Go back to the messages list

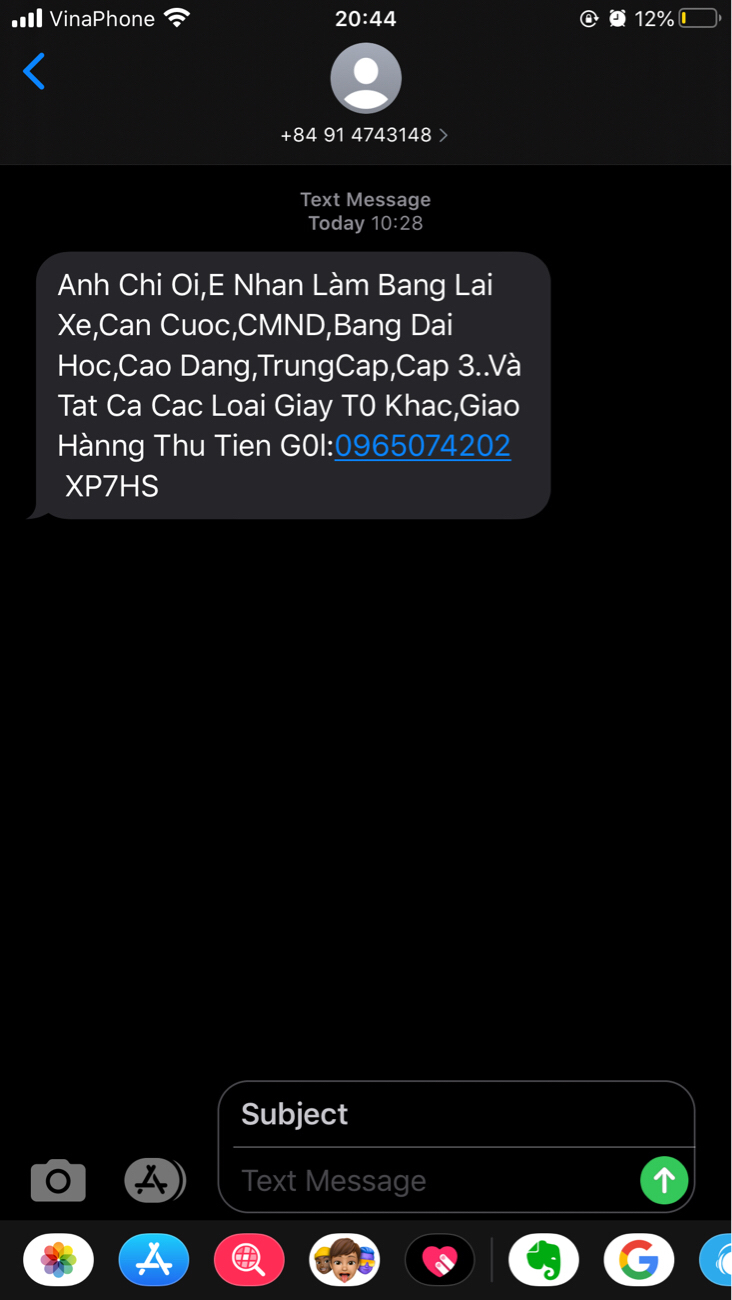pyautogui.click(x=34, y=72)
